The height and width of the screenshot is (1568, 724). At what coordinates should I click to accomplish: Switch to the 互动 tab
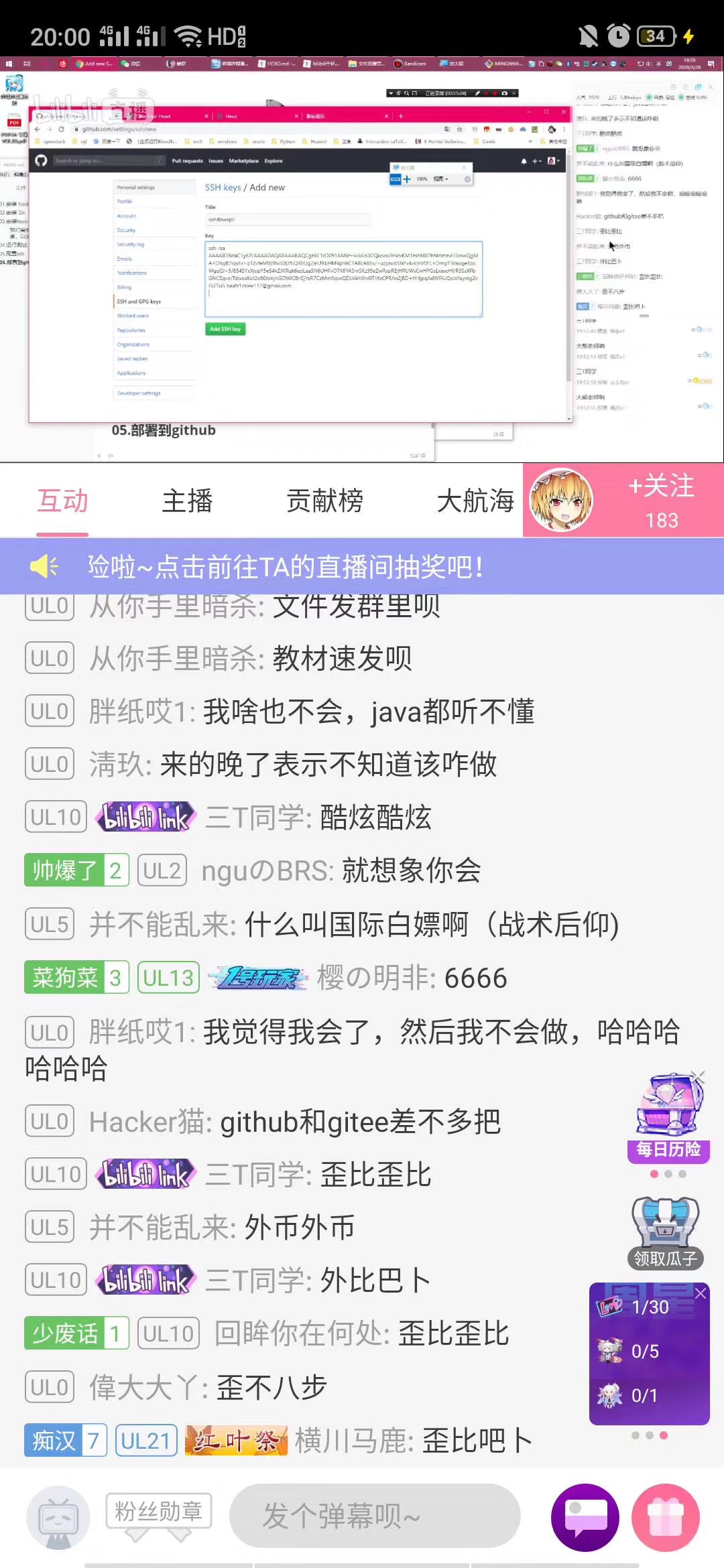tap(62, 501)
